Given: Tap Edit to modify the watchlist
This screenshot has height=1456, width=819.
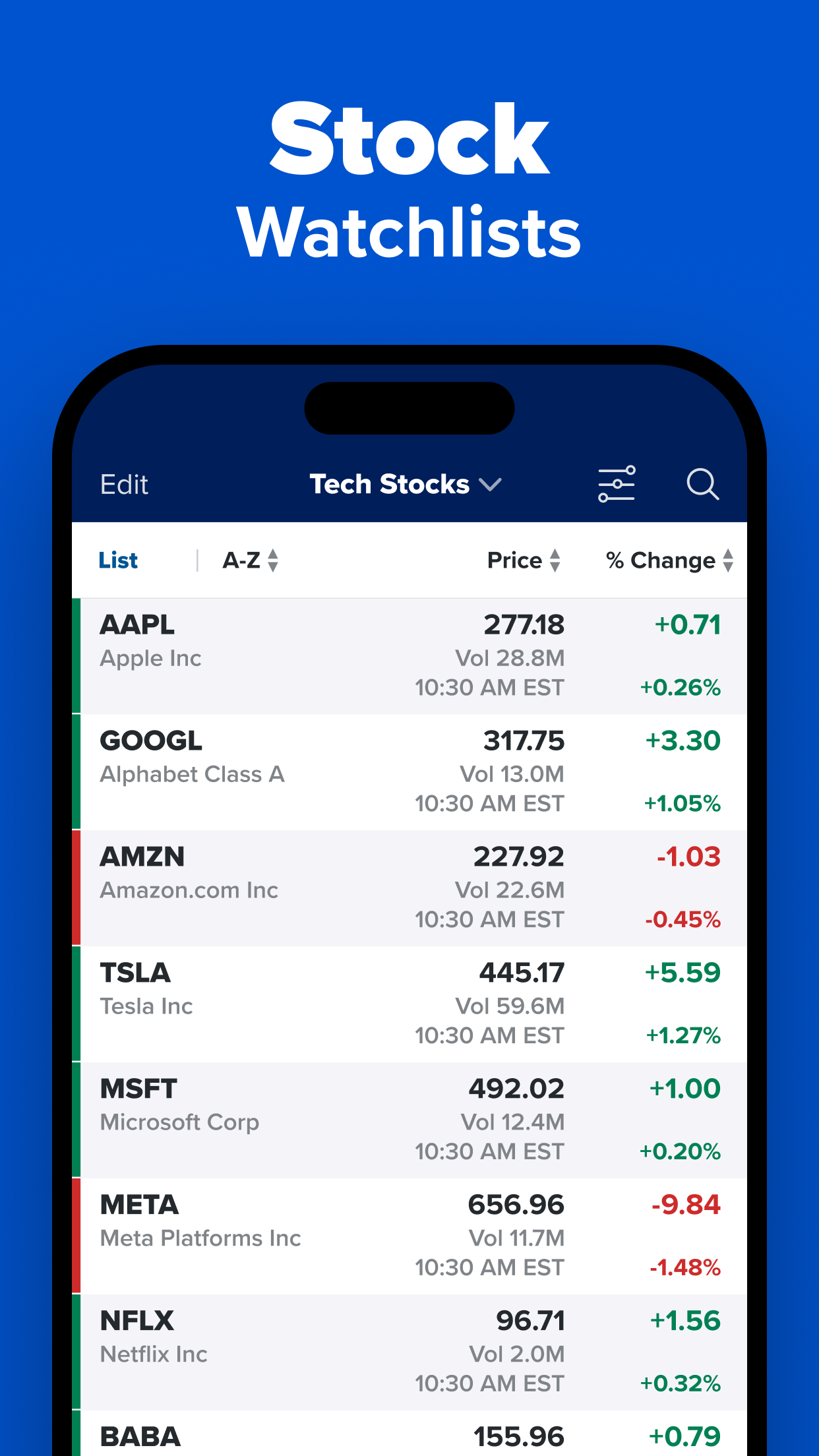Looking at the screenshot, I should click(x=124, y=483).
